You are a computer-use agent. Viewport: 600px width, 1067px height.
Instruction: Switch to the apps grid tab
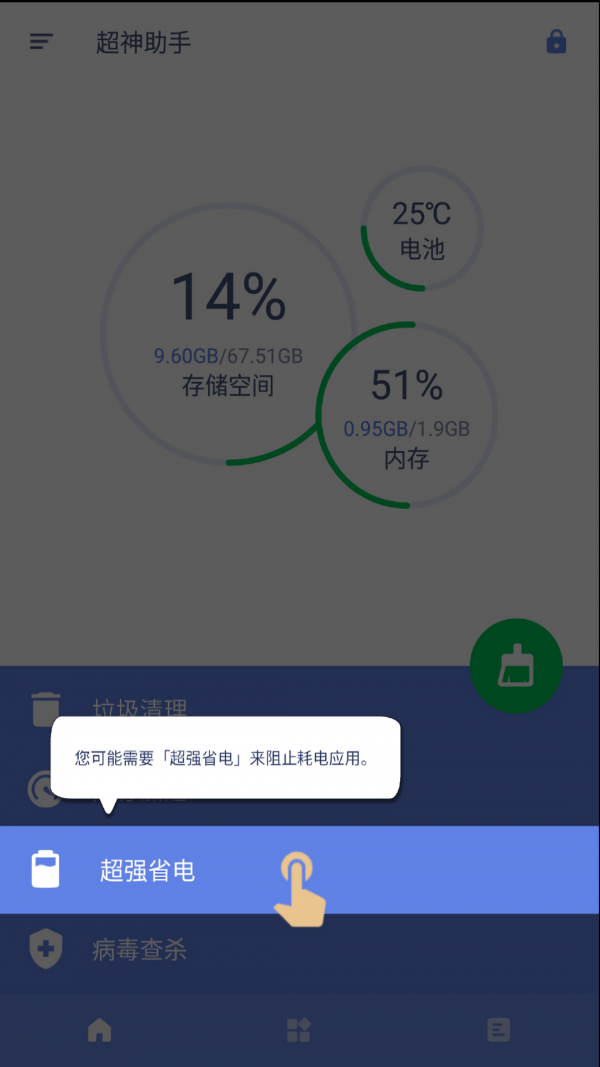click(x=299, y=1030)
